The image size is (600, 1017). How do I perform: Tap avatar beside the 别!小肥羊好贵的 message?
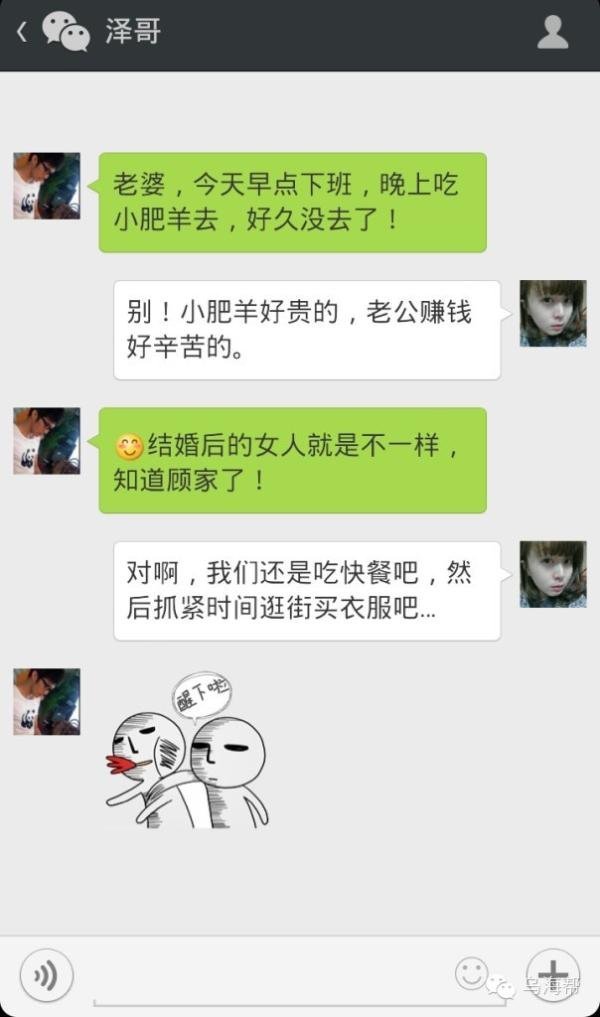[x=552, y=313]
